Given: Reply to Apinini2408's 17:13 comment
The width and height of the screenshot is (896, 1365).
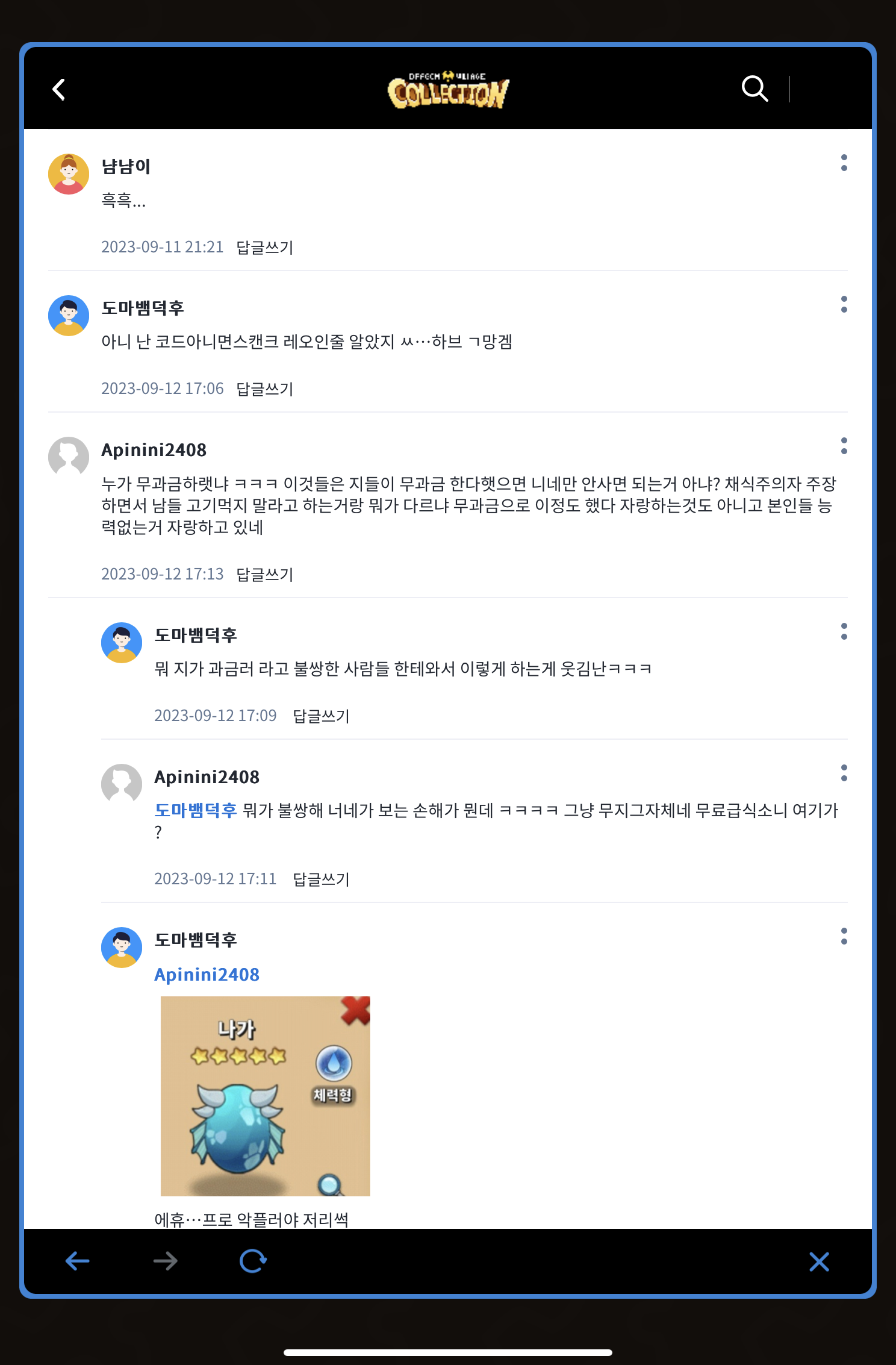Looking at the screenshot, I should coord(264,574).
